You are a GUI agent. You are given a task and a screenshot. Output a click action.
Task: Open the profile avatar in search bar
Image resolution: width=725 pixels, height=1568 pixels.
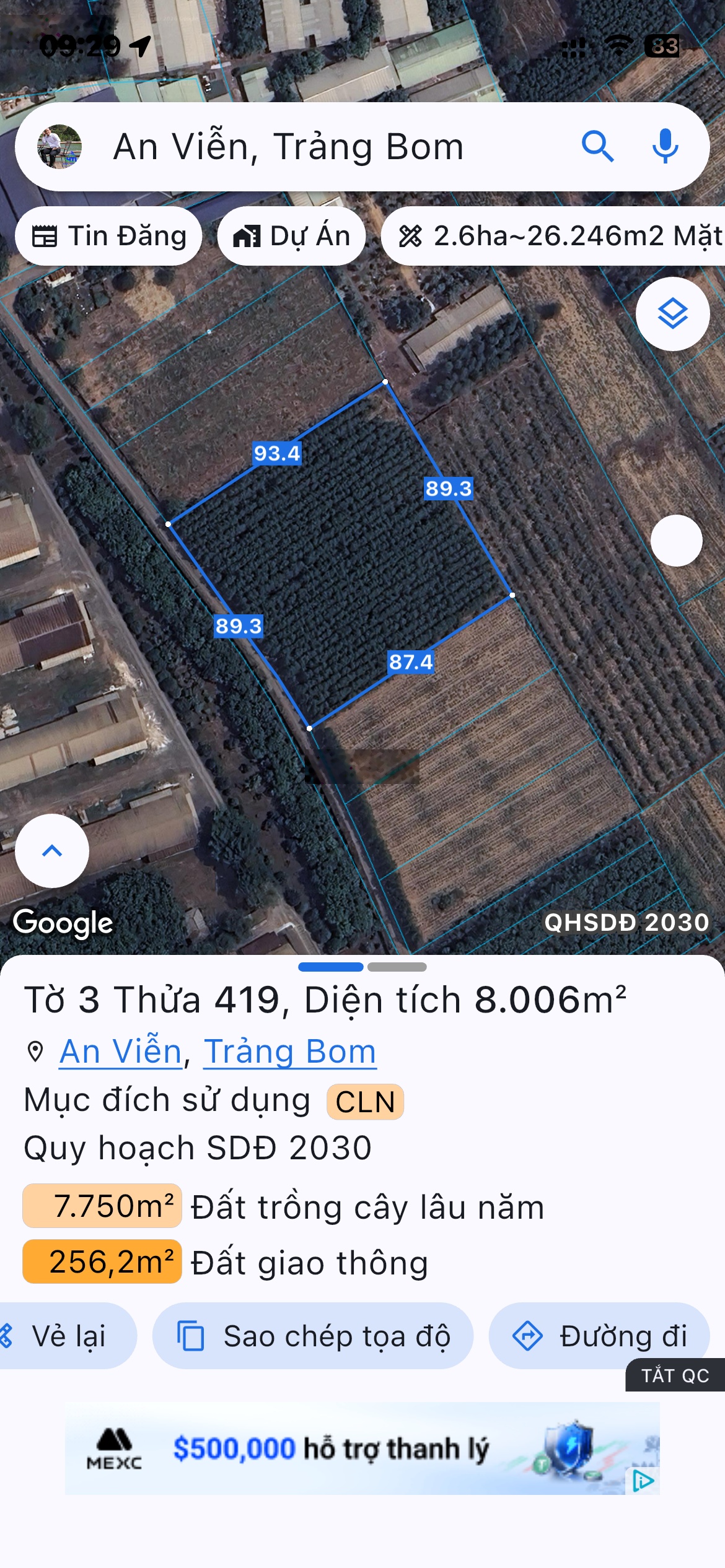tap(59, 147)
